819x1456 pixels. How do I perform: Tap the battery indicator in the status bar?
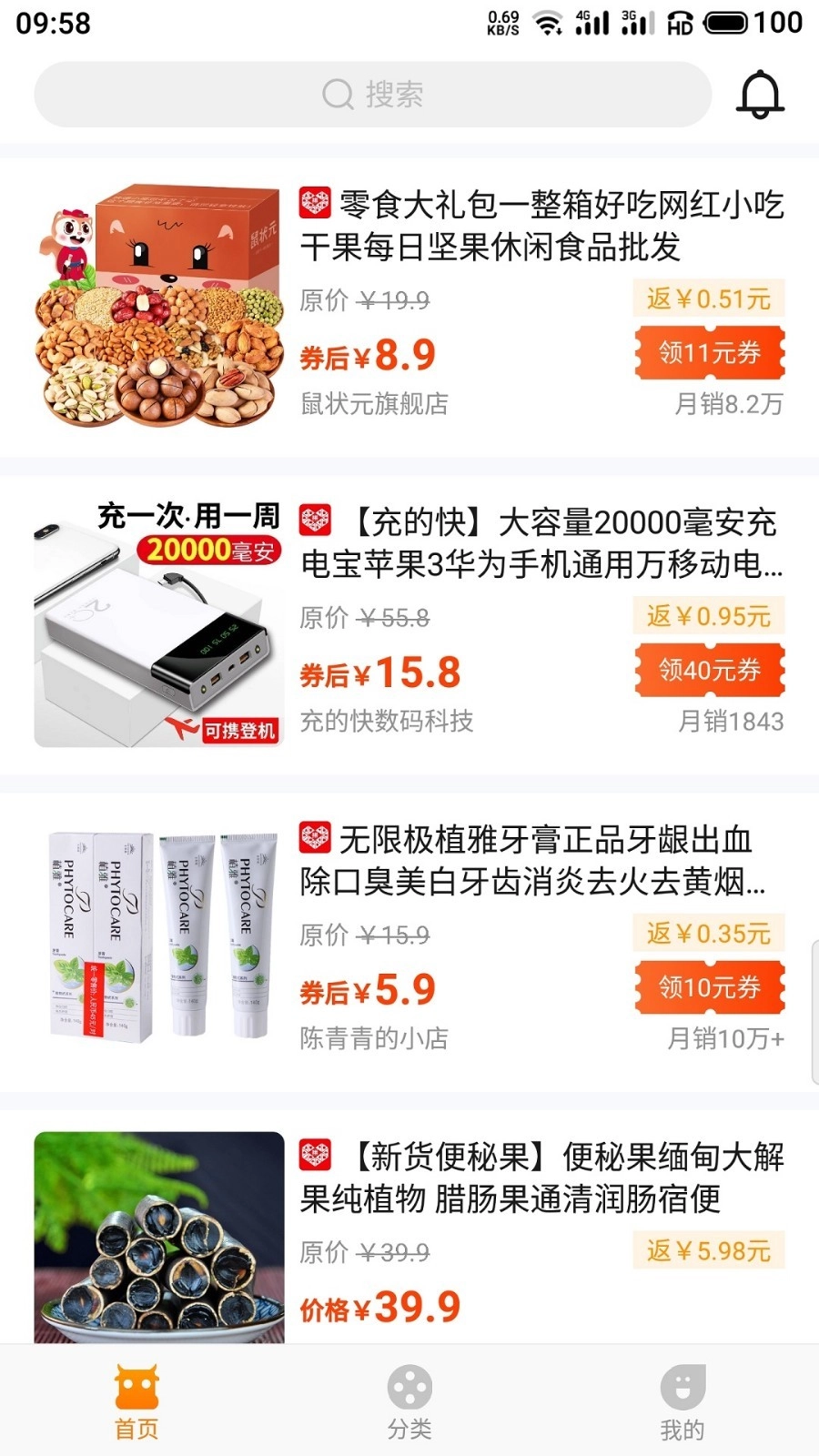pyautogui.click(x=727, y=20)
